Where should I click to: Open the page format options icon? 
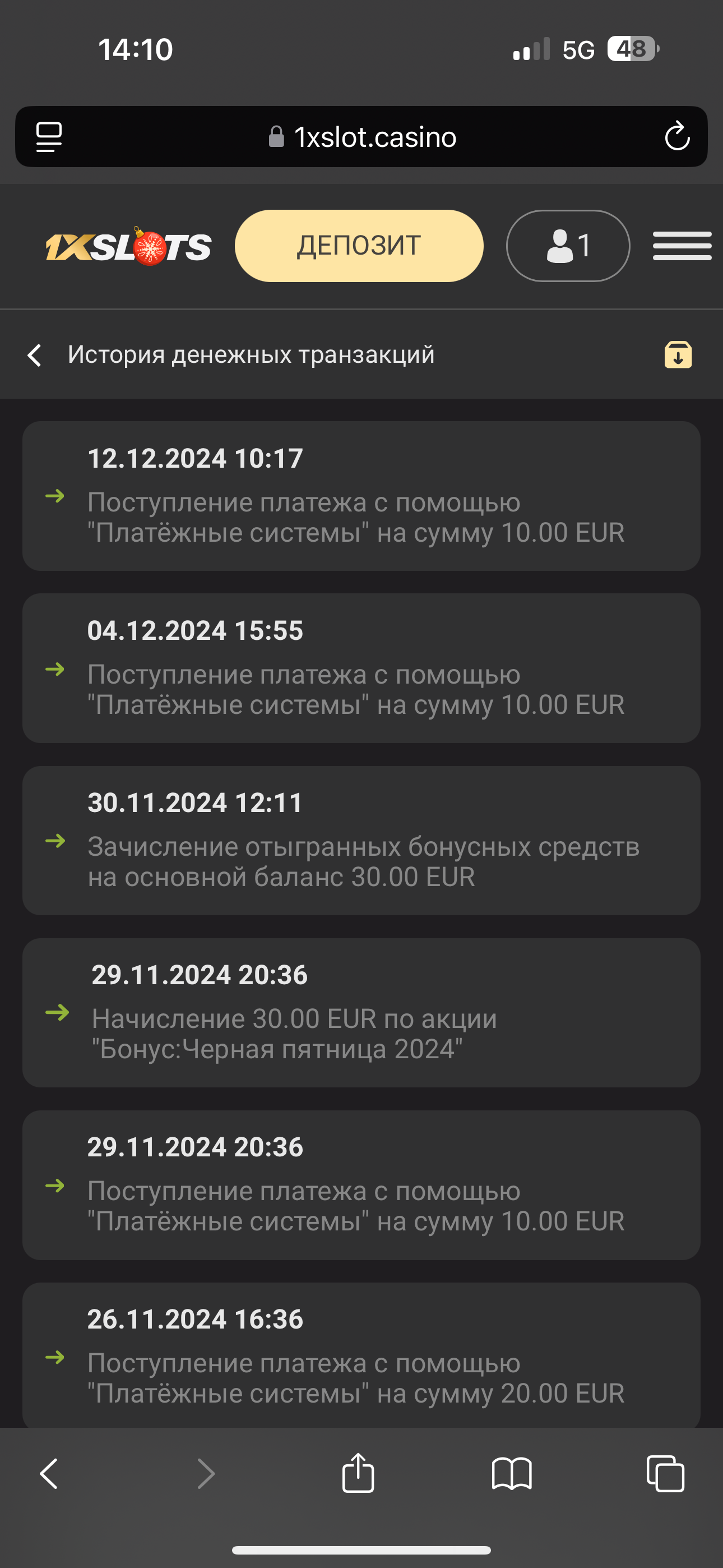49,137
